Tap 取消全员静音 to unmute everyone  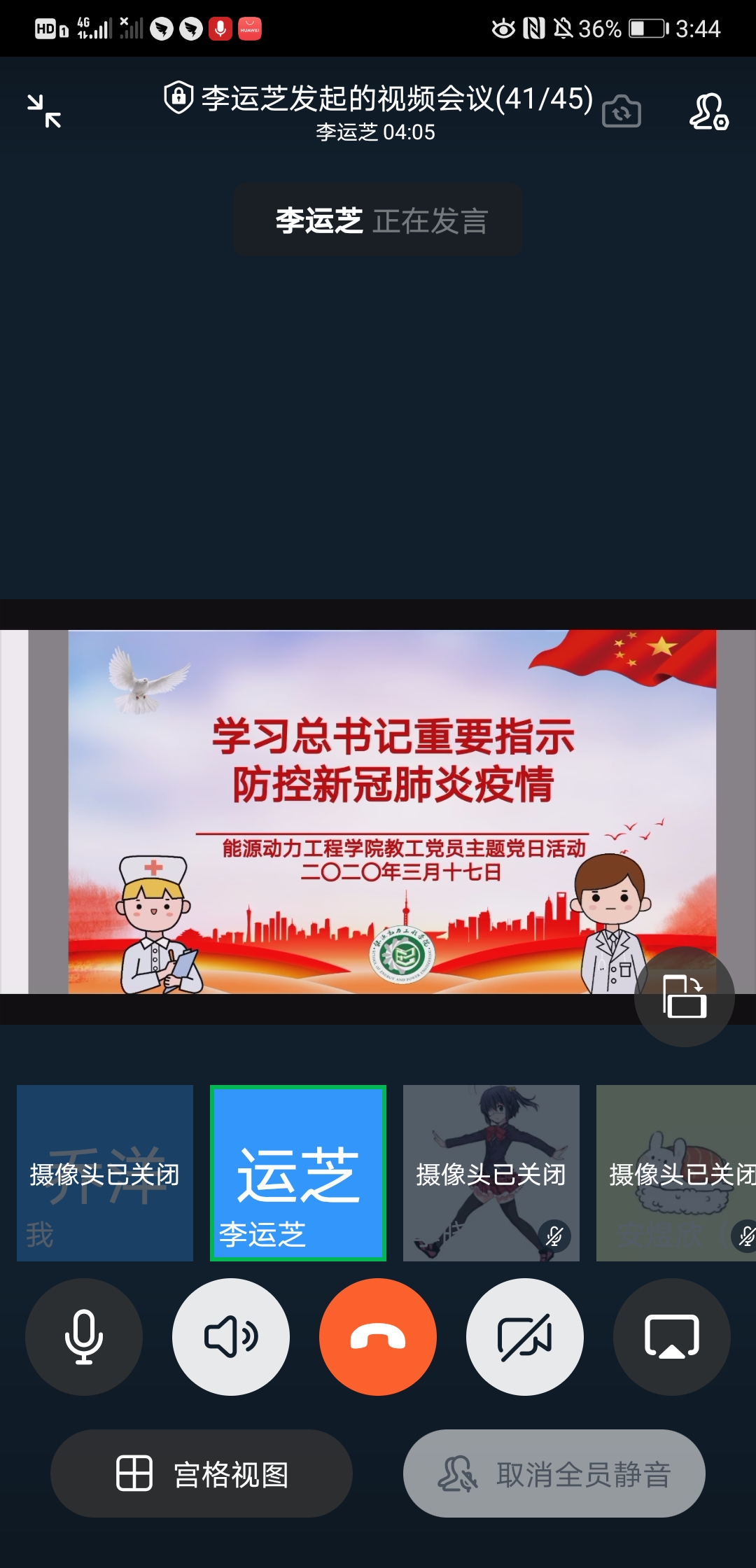pos(554,1473)
